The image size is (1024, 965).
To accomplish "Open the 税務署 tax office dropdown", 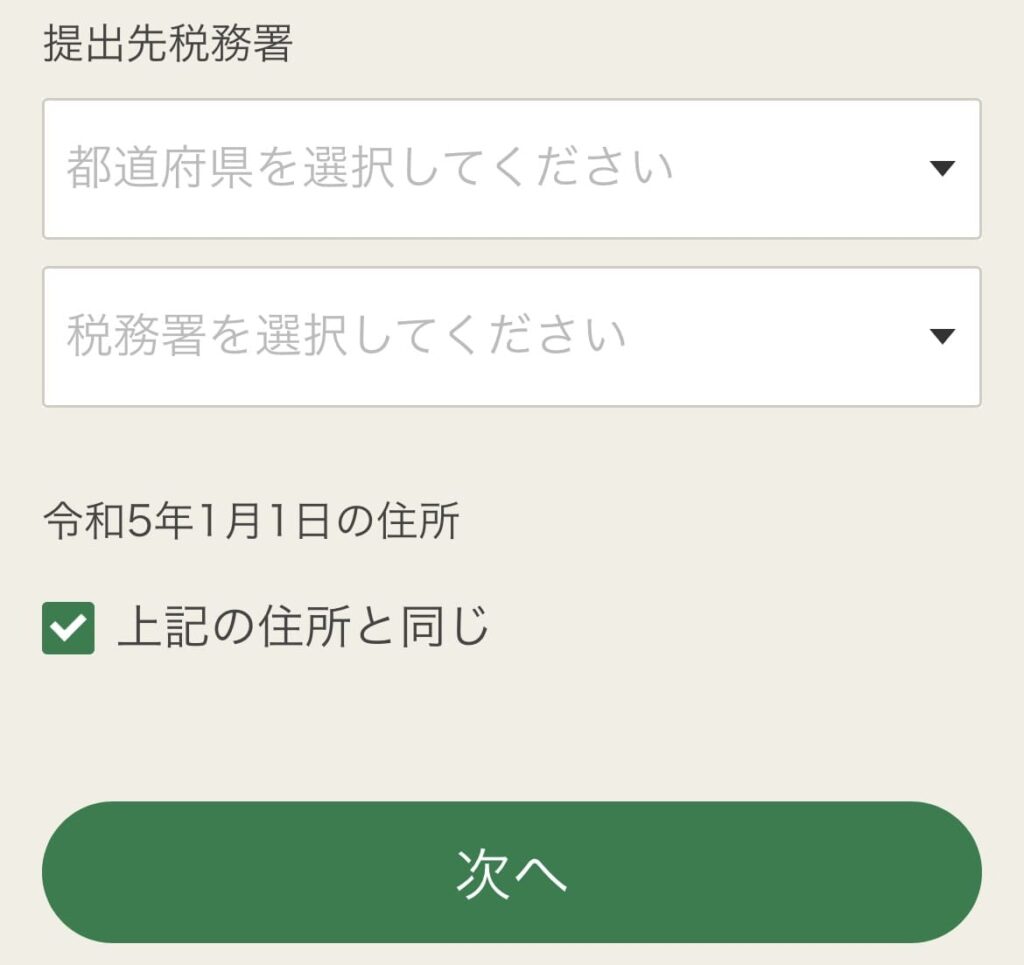I will [511, 336].
